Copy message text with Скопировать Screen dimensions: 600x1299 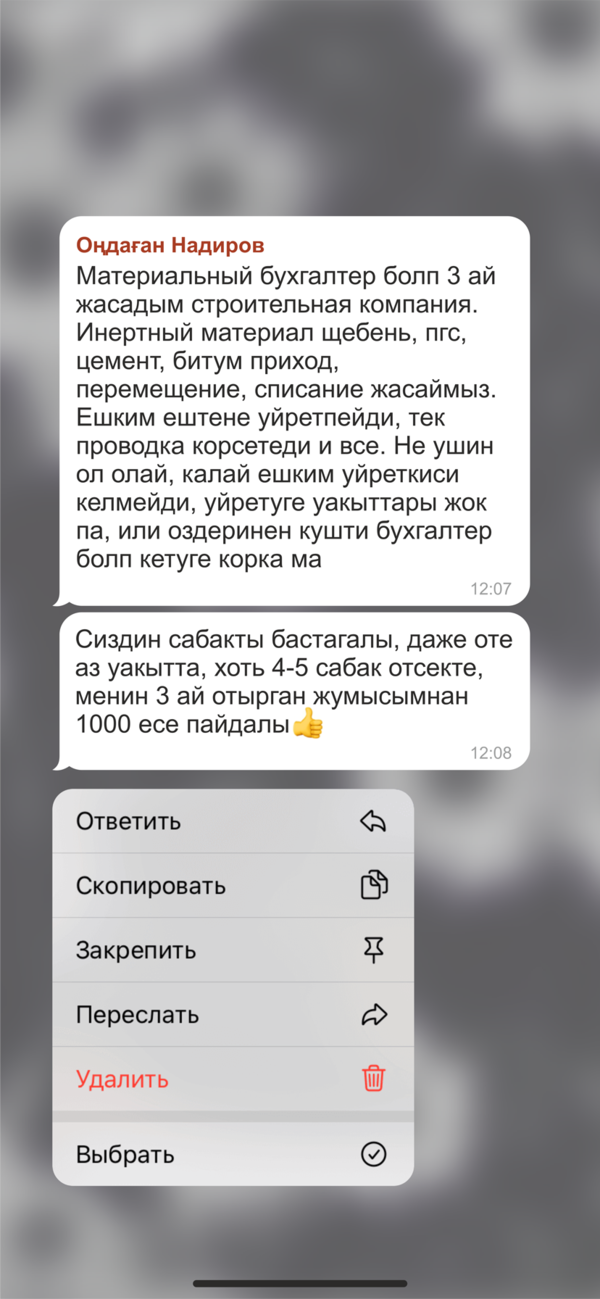(x=232, y=885)
